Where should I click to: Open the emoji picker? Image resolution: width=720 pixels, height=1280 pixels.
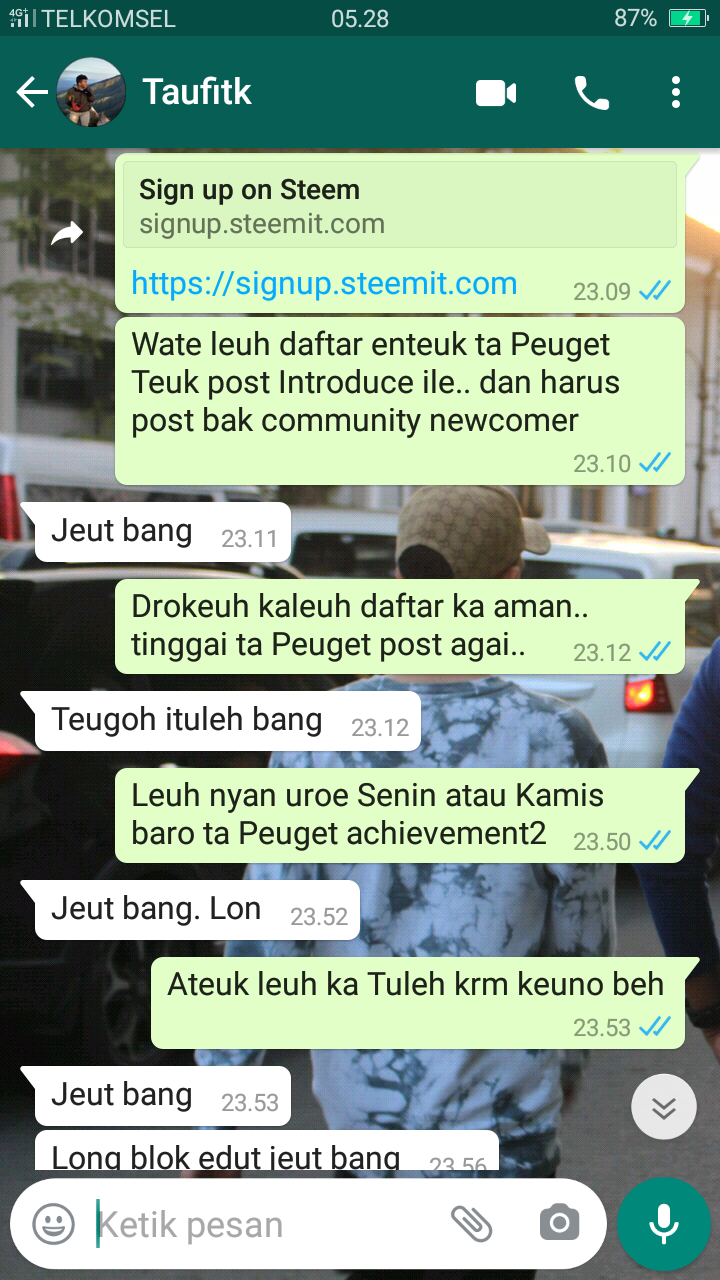pyautogui.click(x=54, y=1224)
